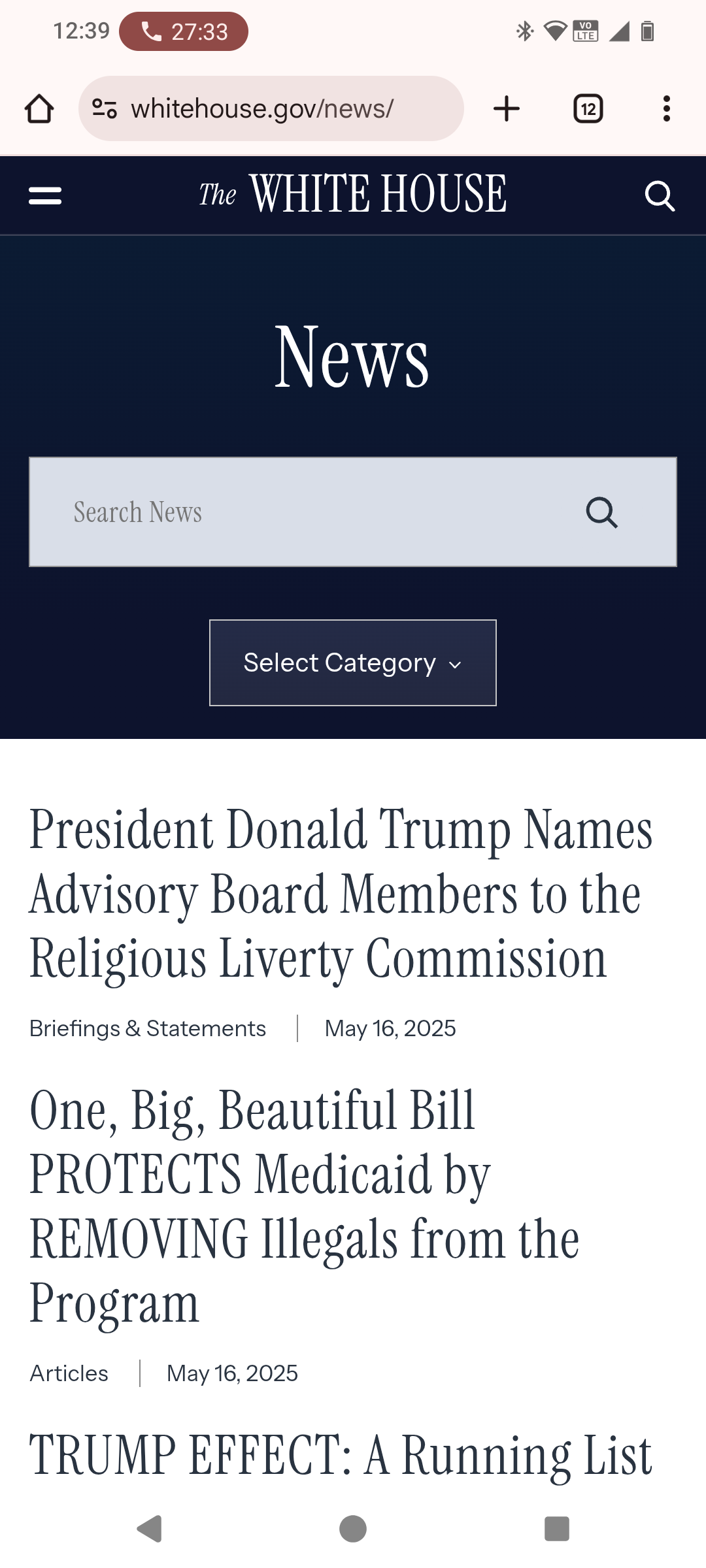Tap the system back button
The width and height of the screenshot is (706, 1568).
pyautogui.click(x=150, y=1529)
